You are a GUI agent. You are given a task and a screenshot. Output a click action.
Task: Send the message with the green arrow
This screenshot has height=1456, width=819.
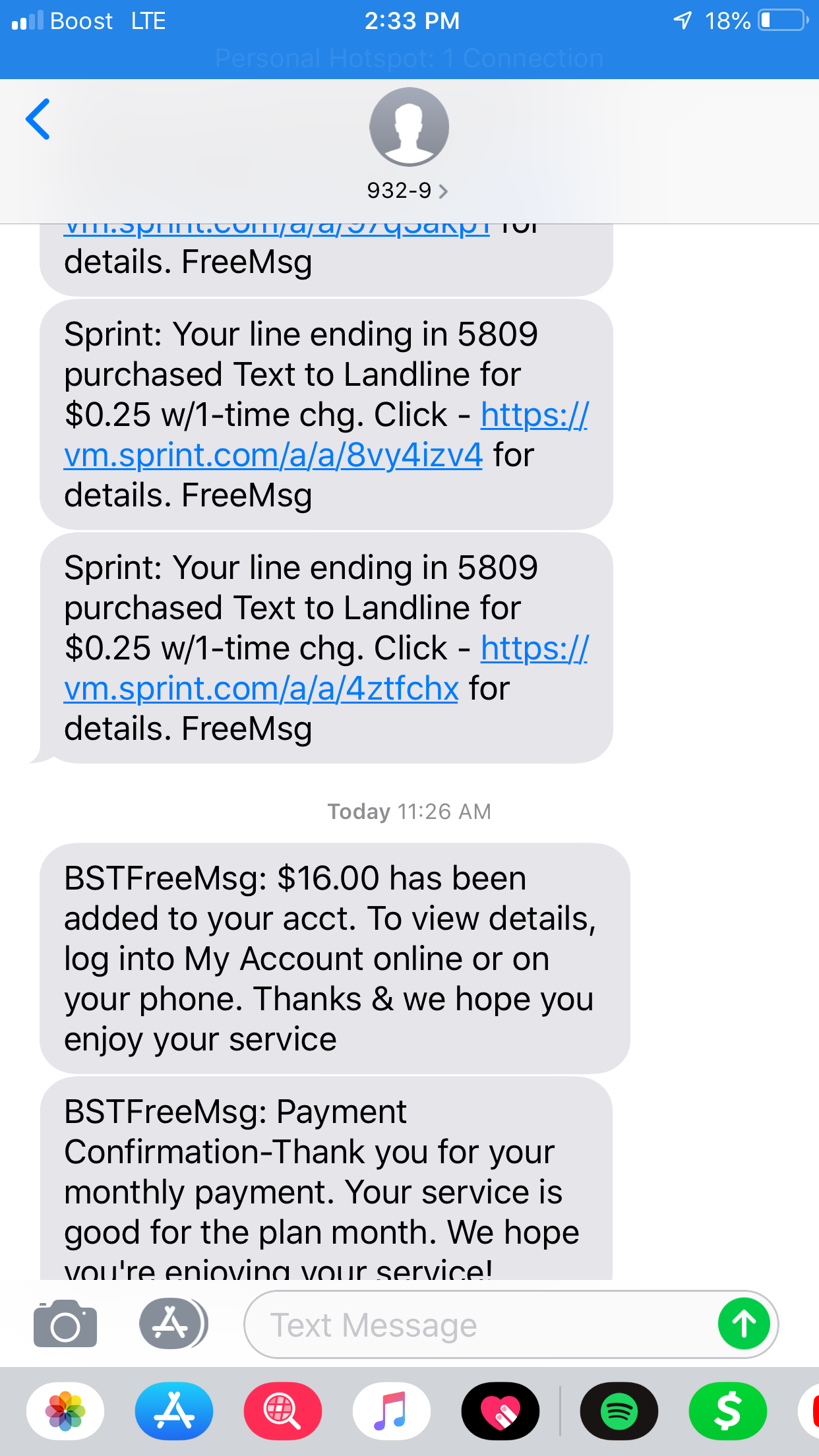pos(744,1324)
